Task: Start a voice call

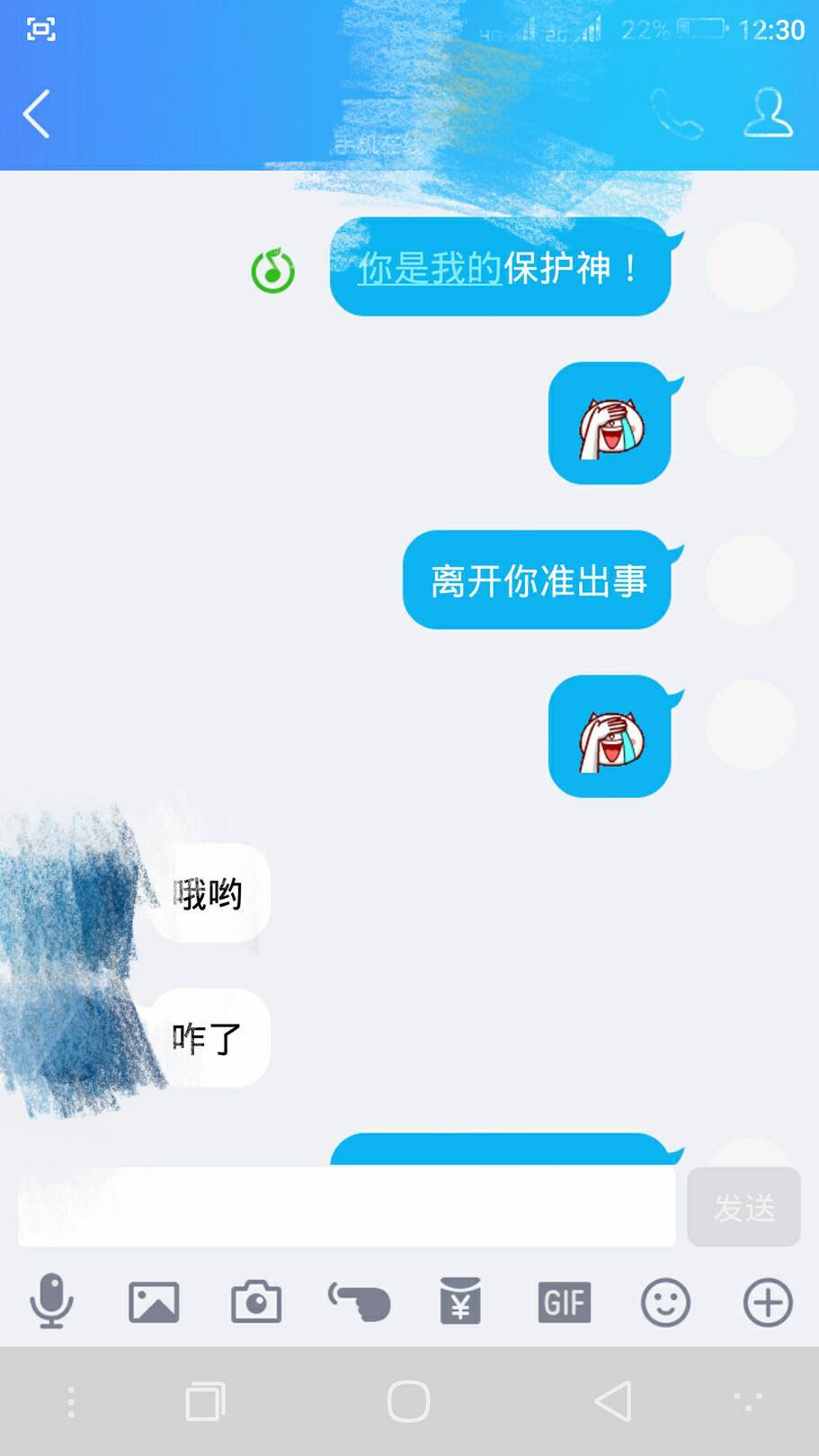Action: (x=676, y=114)
